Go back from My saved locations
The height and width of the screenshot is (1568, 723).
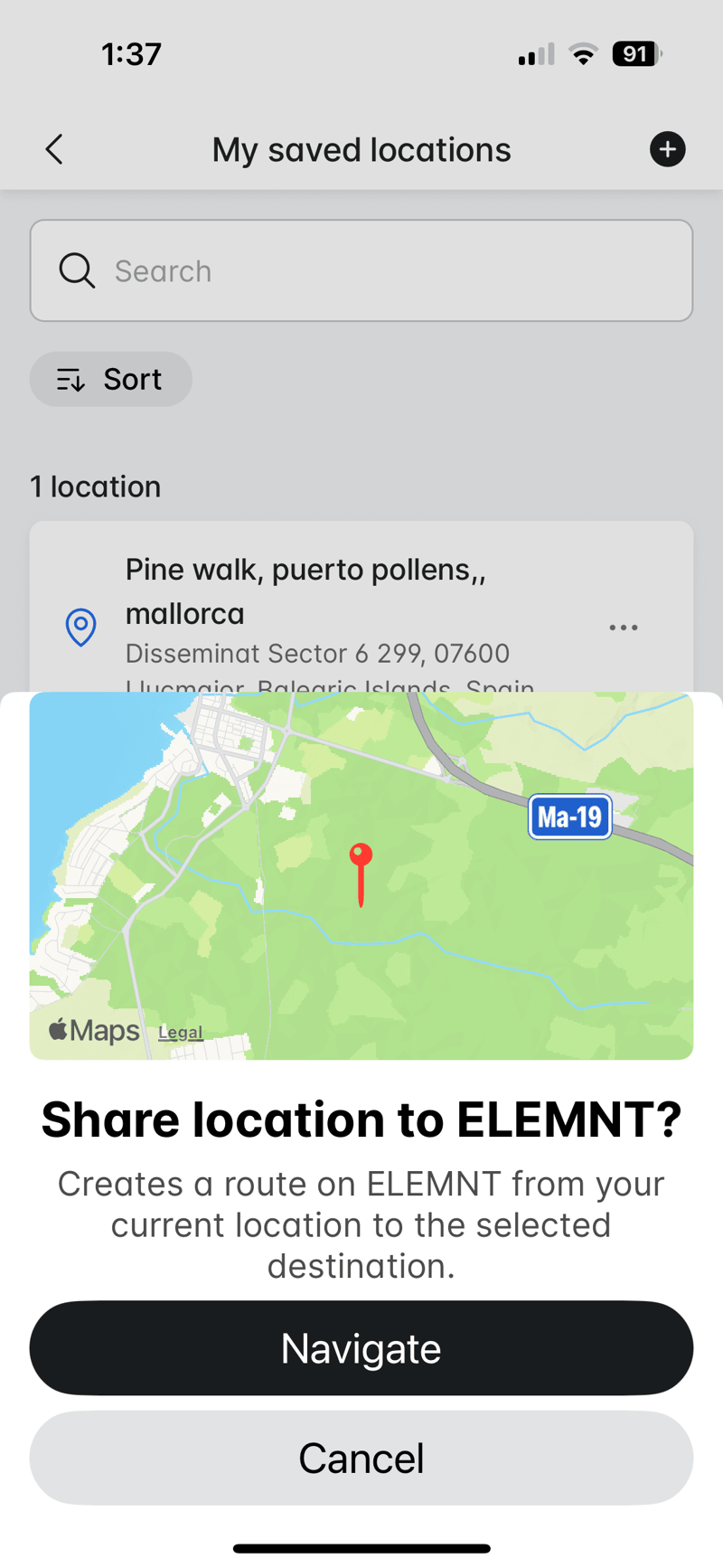coord(55,149)
